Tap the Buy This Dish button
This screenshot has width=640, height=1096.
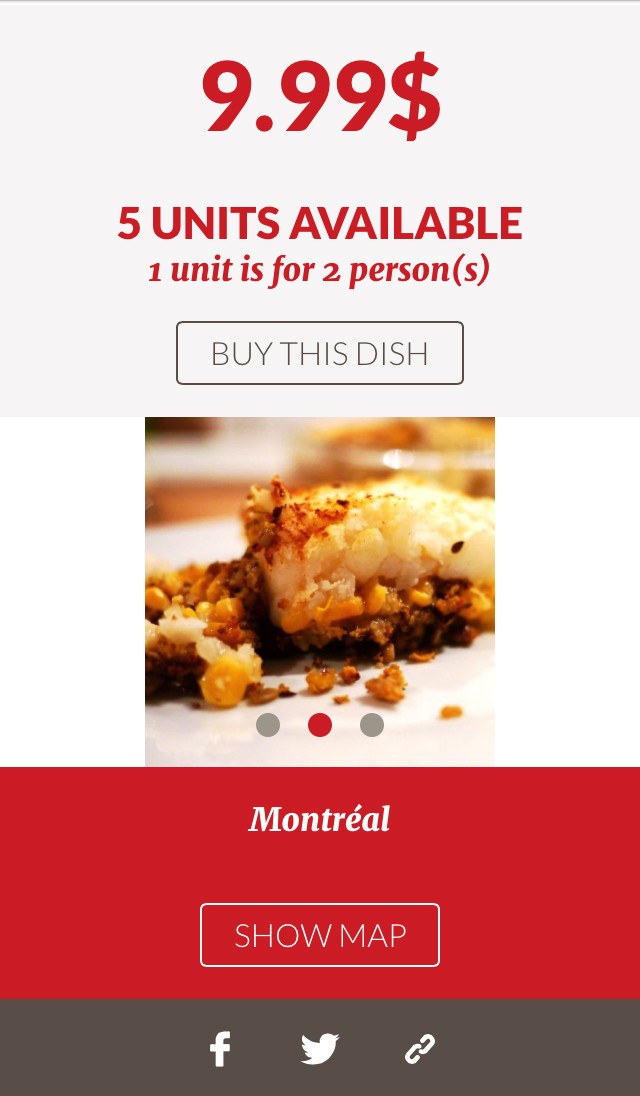tap(320, 353)
